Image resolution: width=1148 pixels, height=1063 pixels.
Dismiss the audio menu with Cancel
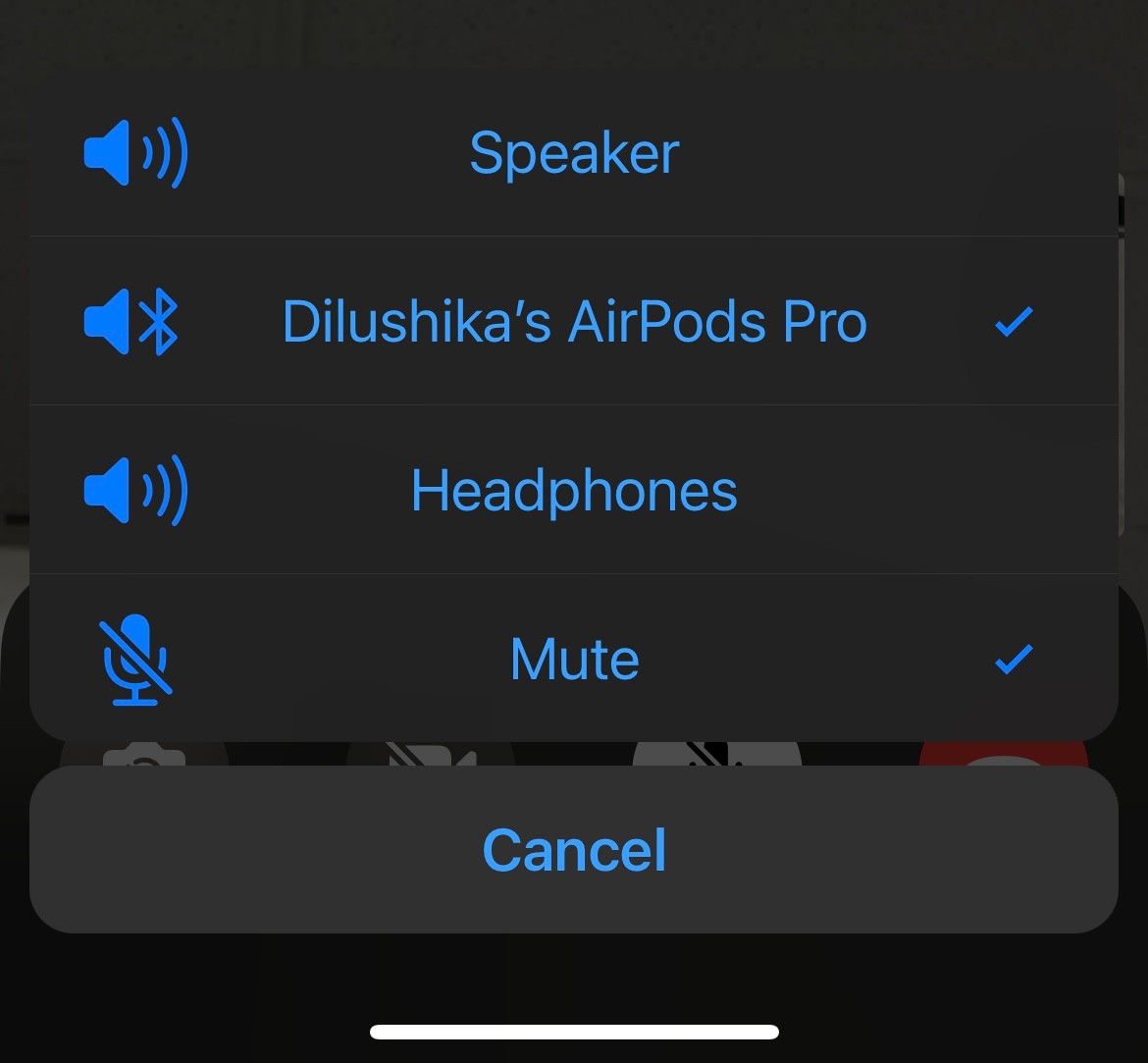pyautogui.click(x=574, y=850)
